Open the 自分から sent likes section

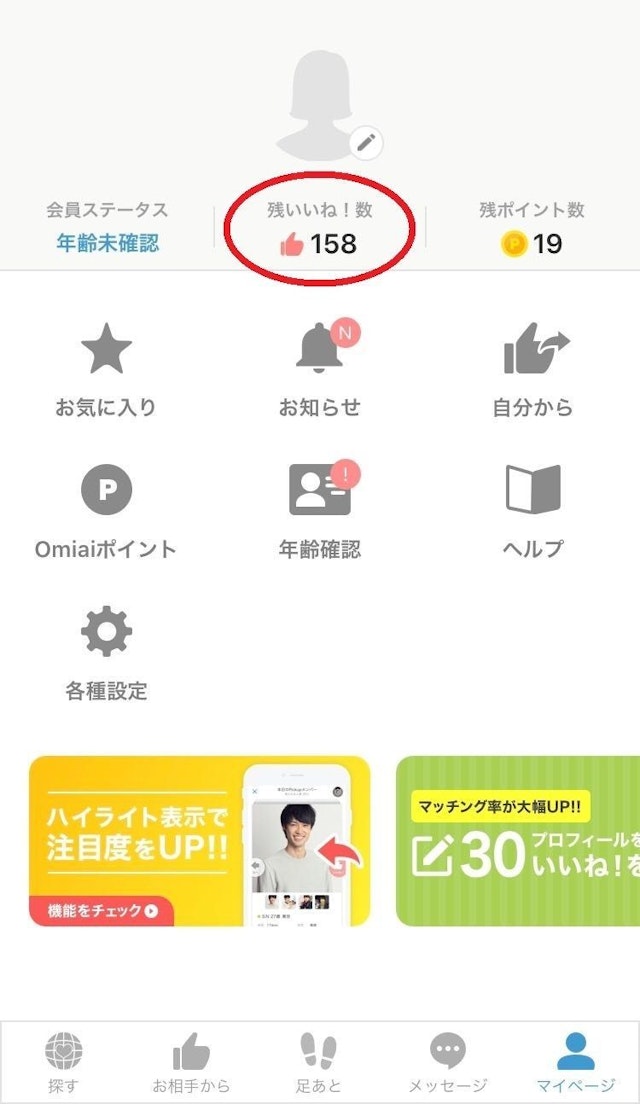pyautogui.click(x=533, y=370)
